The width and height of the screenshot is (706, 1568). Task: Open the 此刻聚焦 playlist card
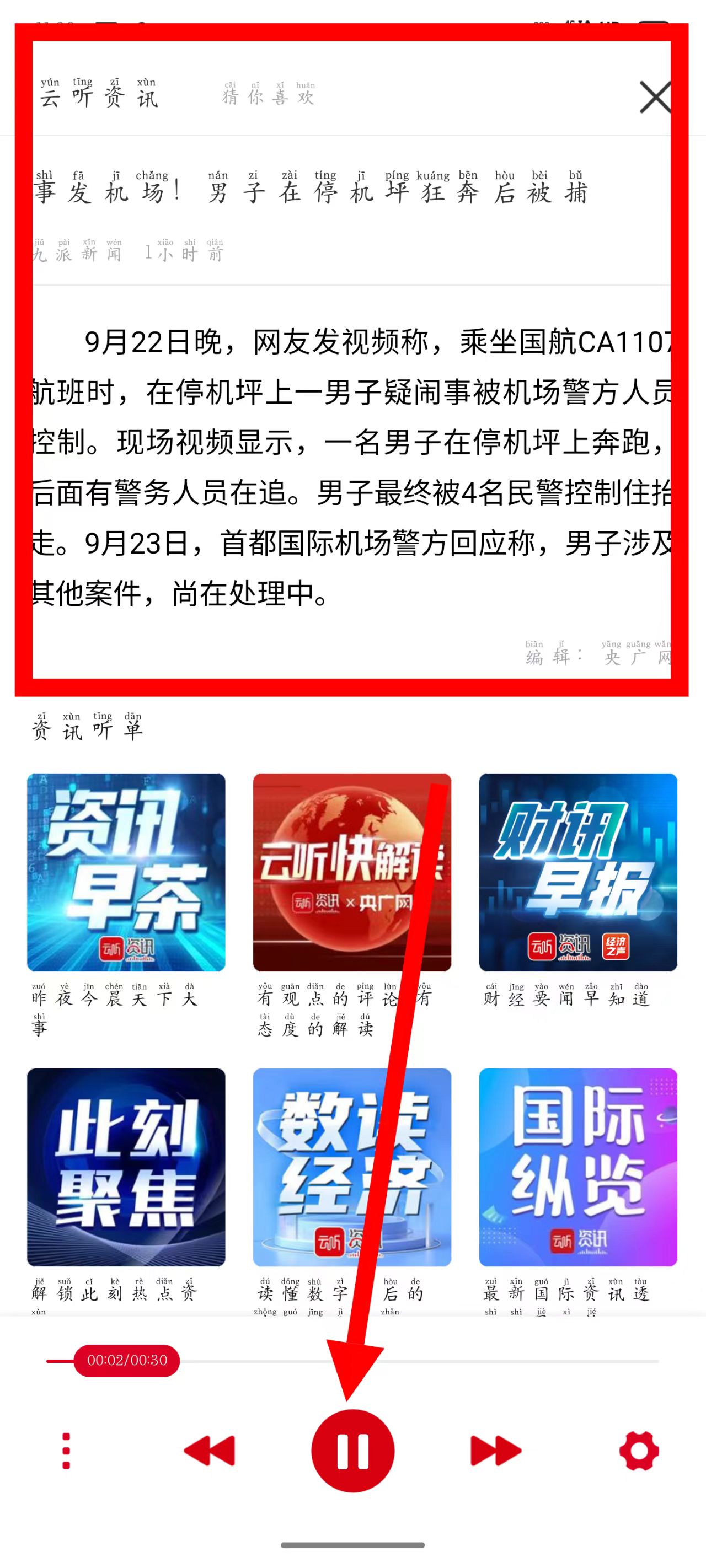pyautogui.click(x=126, y=1166)
